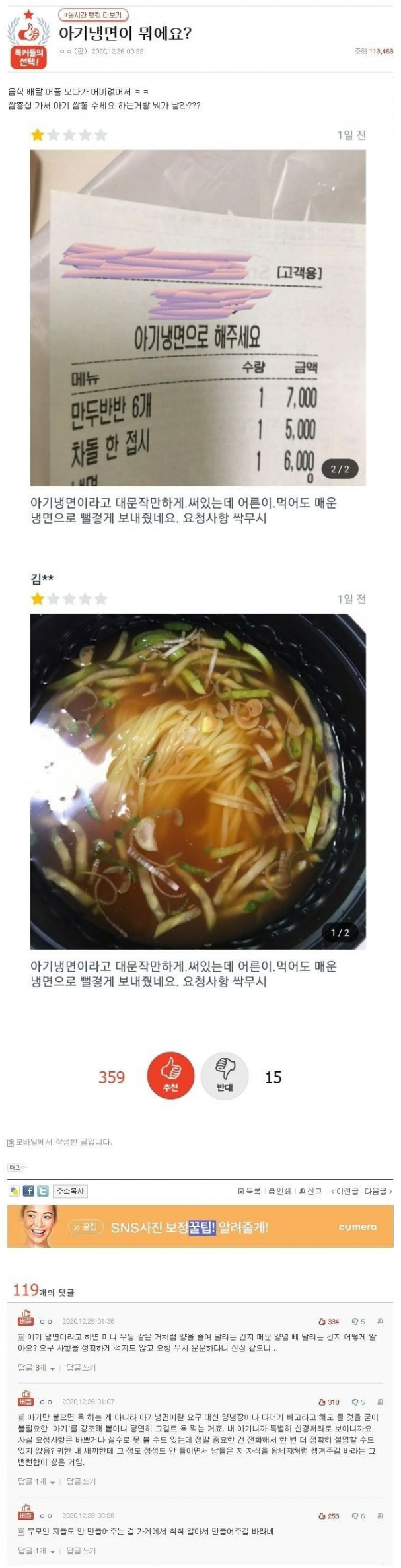The image size is (401, 1568).
Task: Share the post on Twitter
Action: pos(42,1190)
